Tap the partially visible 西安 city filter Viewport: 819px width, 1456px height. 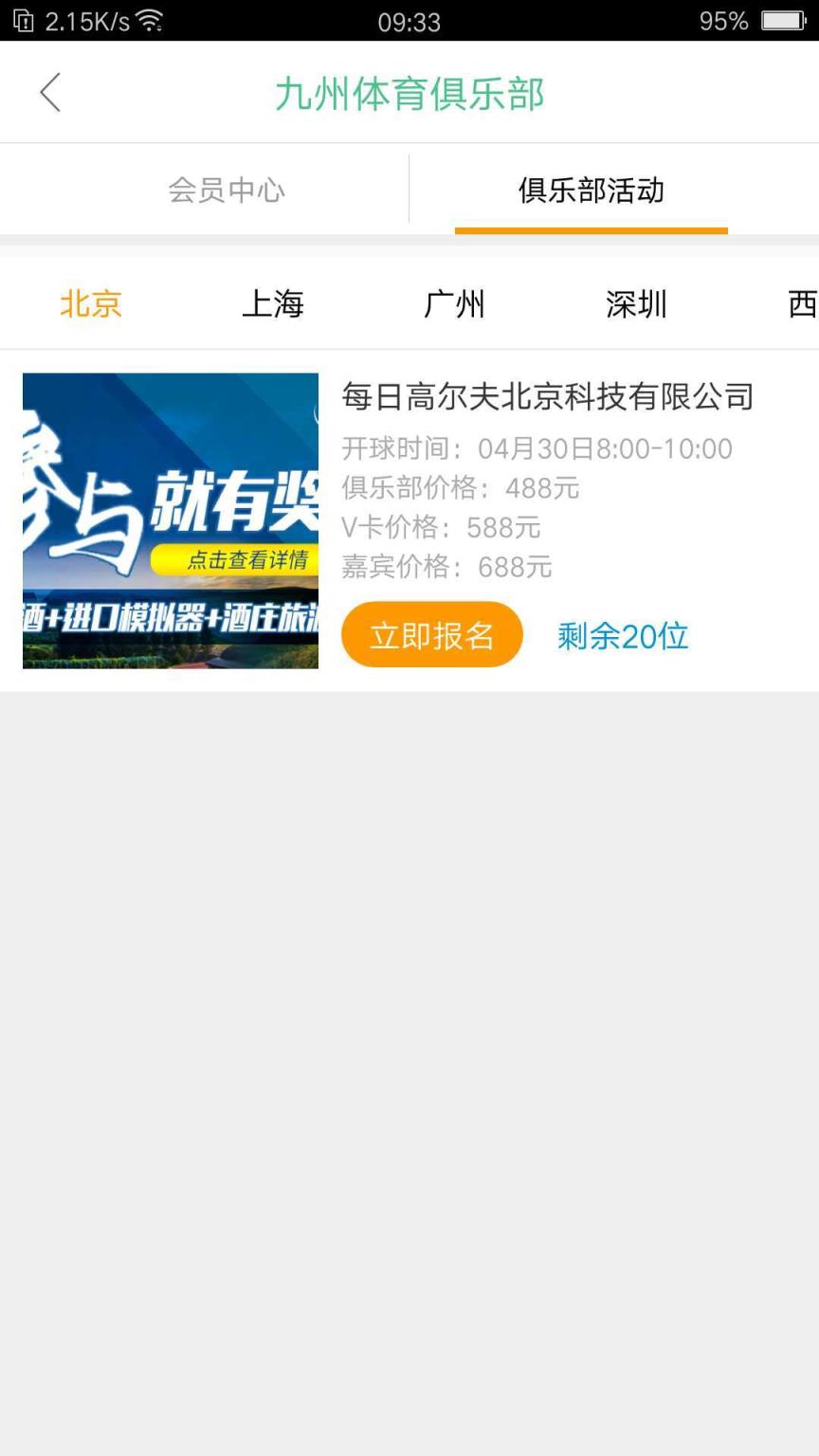(806, 303)
